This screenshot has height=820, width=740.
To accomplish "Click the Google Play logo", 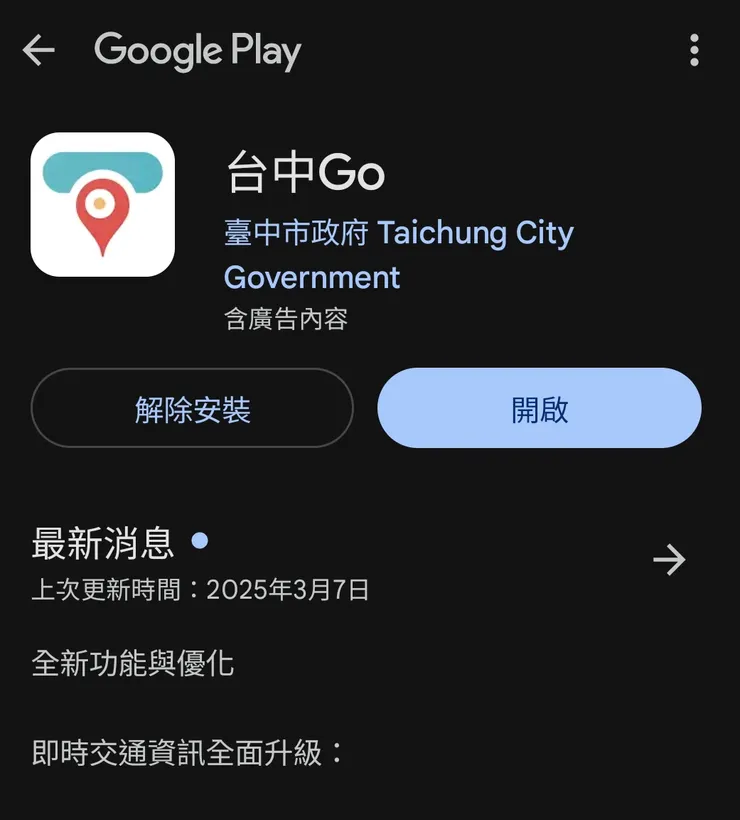I will point(196,50).
